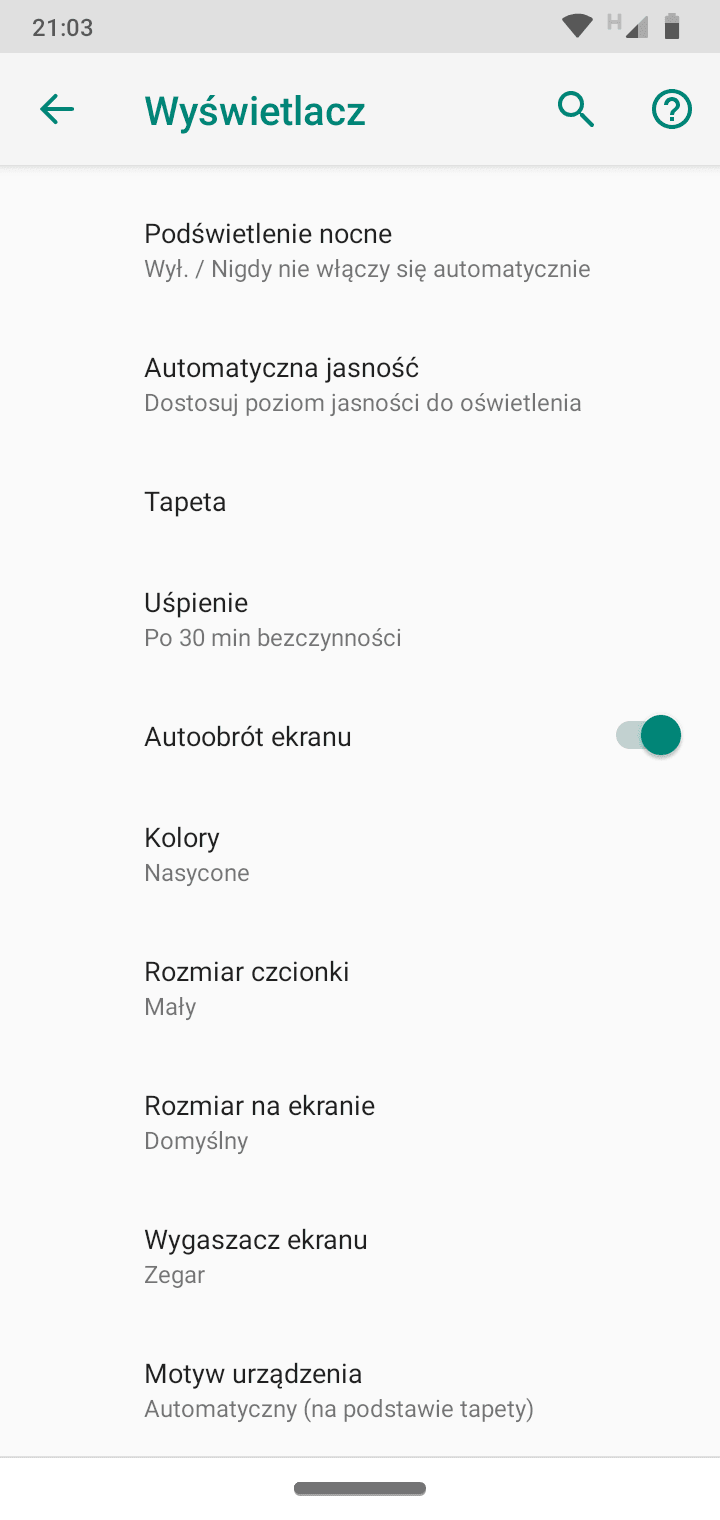Open Automatyczna jasność setting

coord(360,385)
